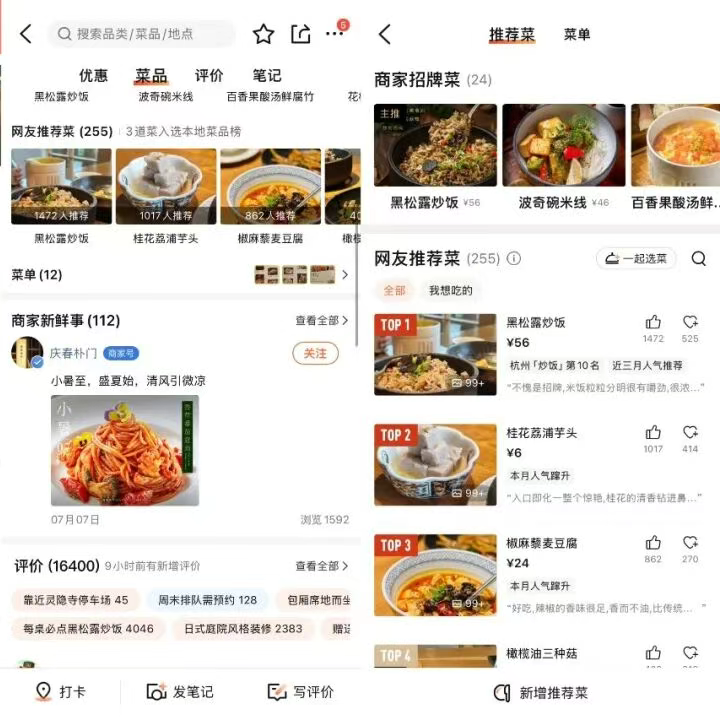Follow the merchant 庆春朴门
This screenshot has width=720, height=720.
click(315, 353)
